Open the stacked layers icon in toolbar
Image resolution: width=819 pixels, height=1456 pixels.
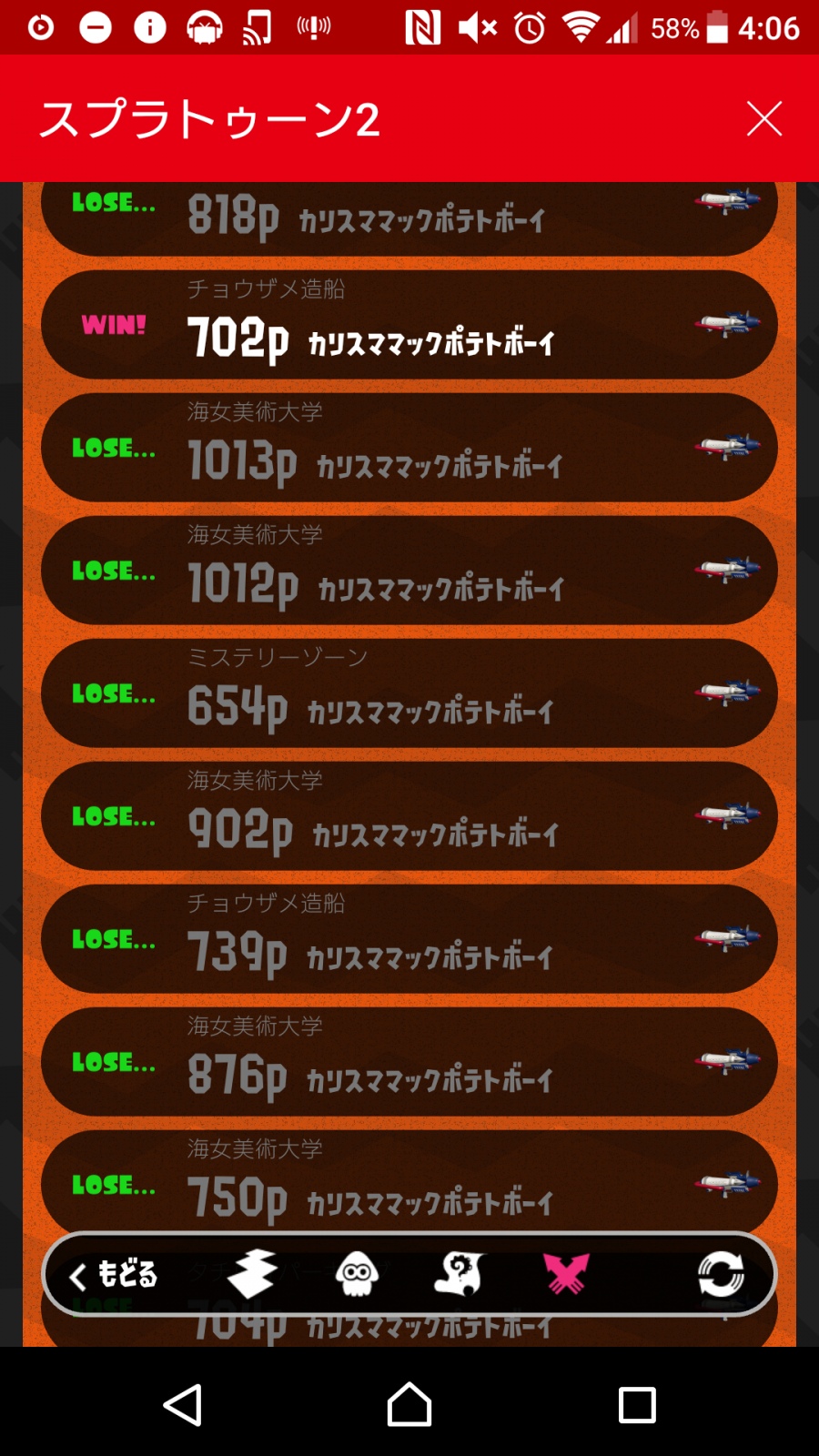click(x=252, y=1274)
